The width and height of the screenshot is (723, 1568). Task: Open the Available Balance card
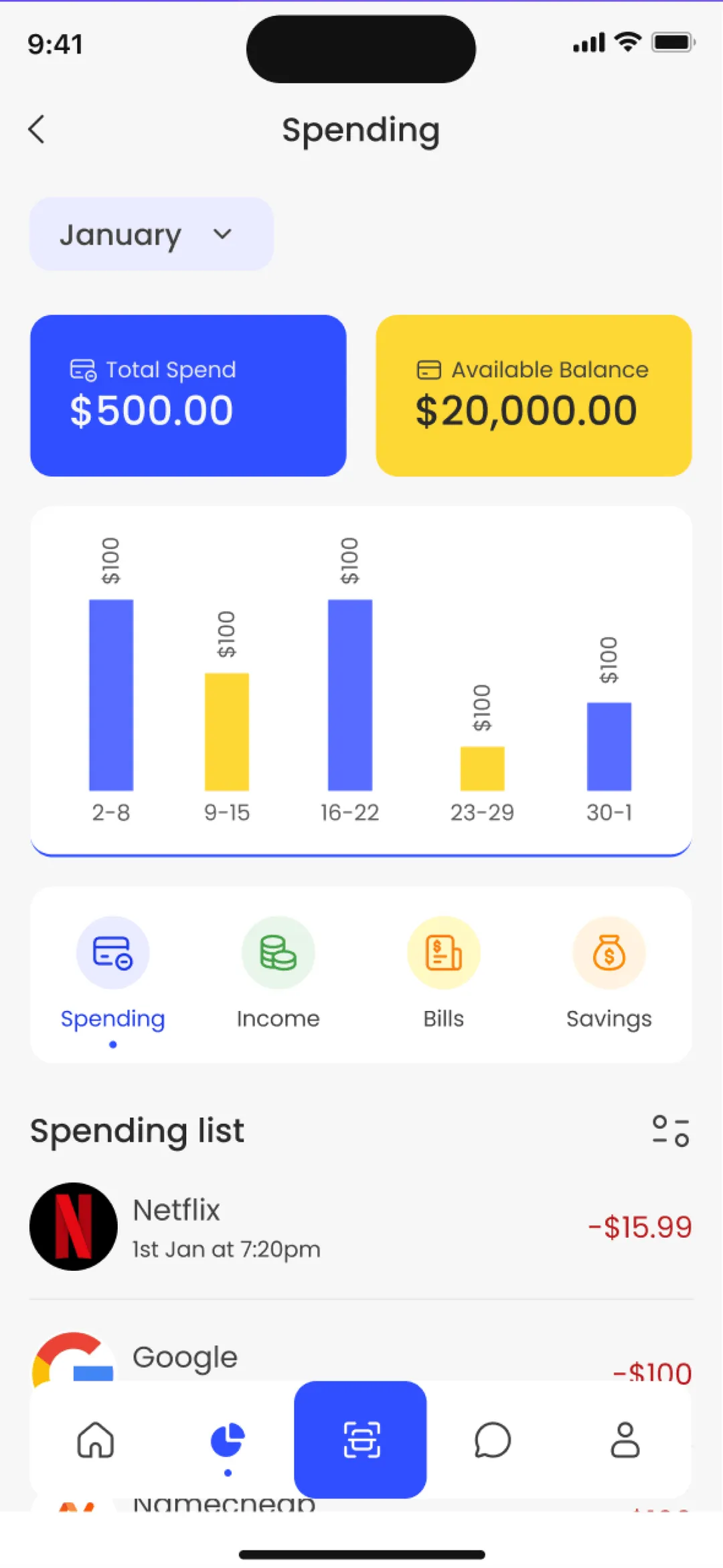(534, 396)
